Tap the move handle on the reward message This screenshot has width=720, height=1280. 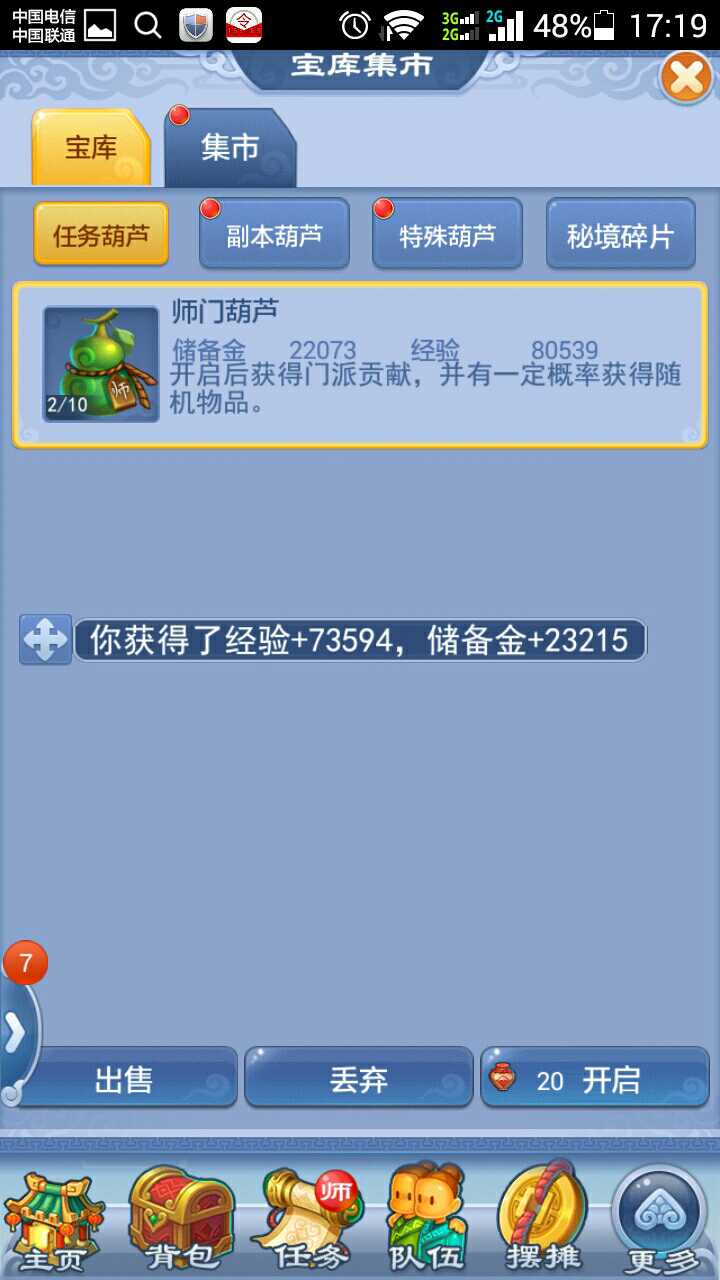click(45, 640)
